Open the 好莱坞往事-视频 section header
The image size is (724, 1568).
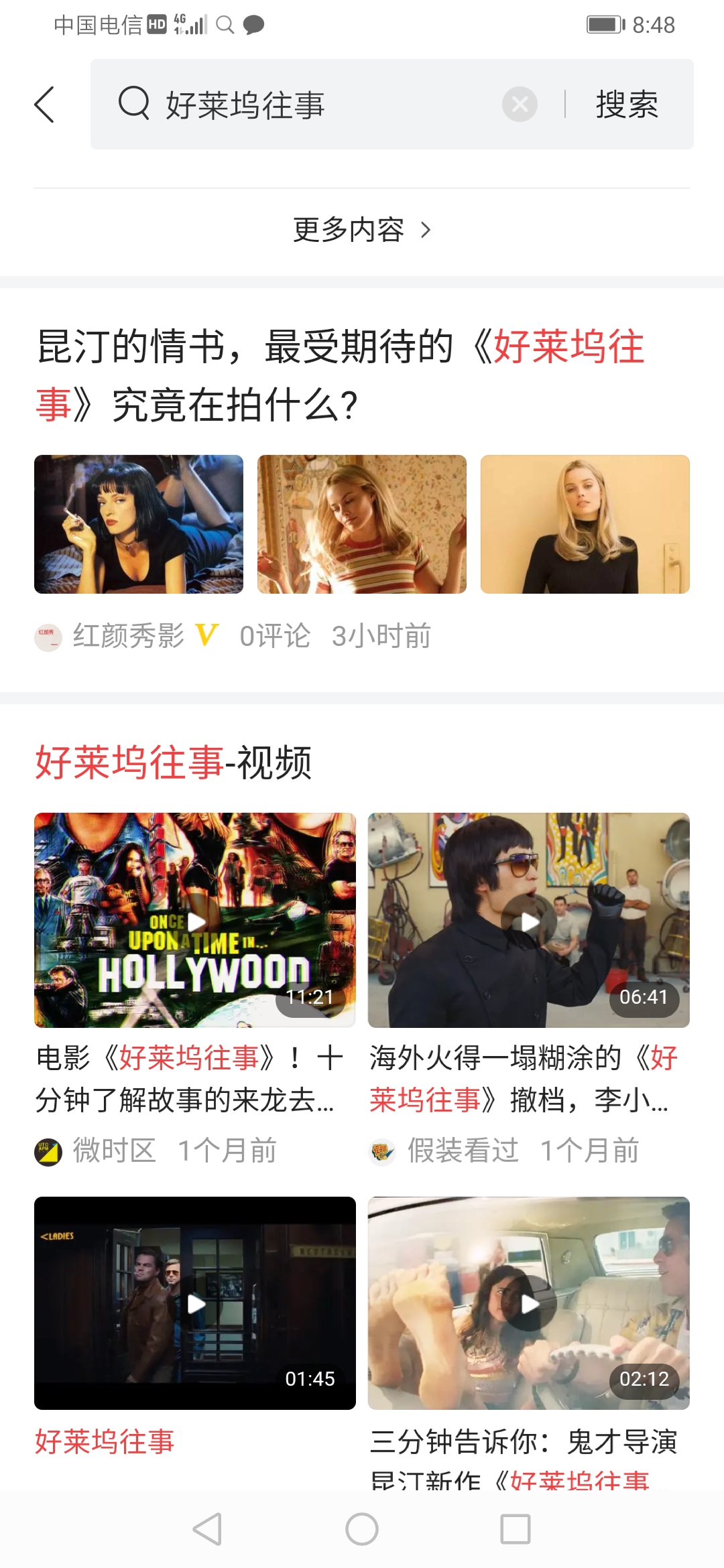(174, 761)
